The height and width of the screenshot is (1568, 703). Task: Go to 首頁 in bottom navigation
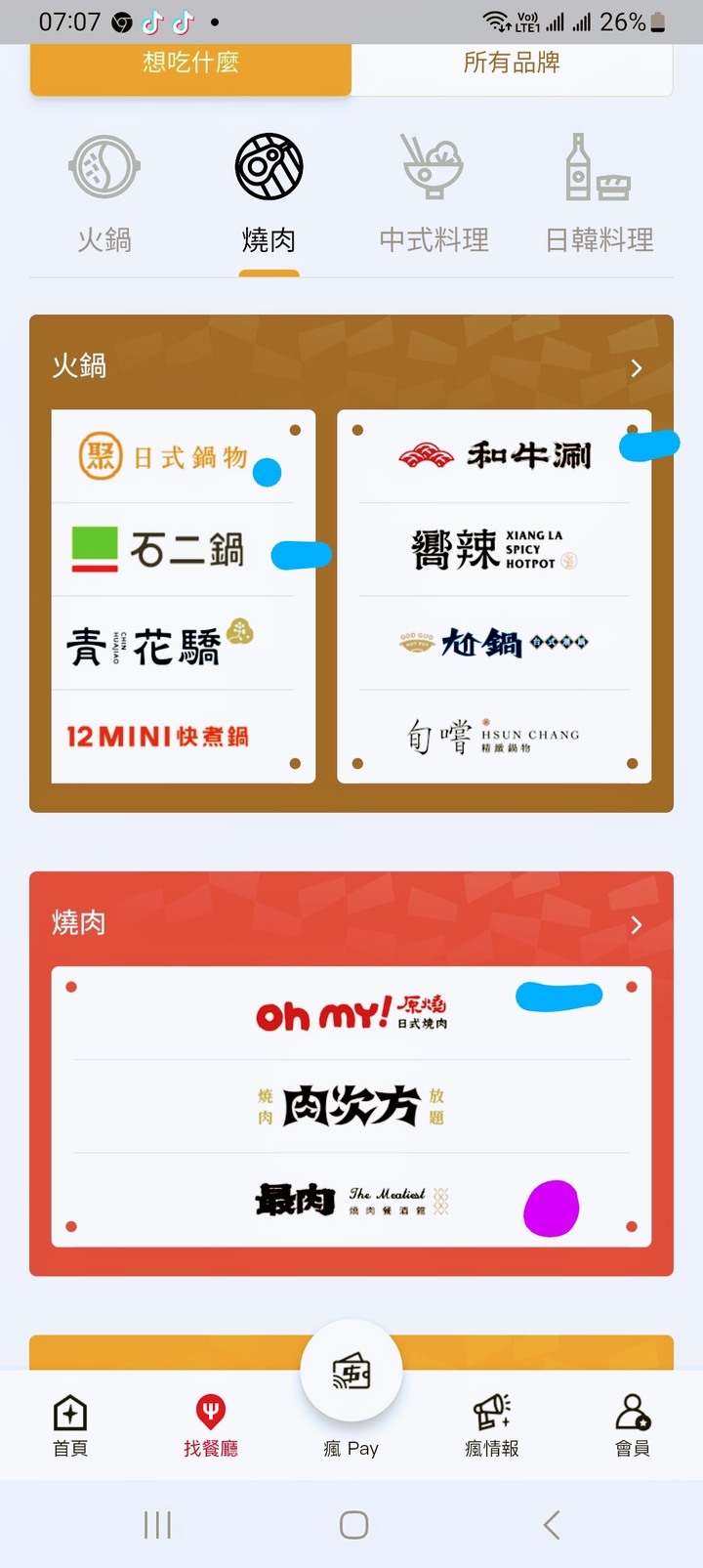[x=70, y=1425]
